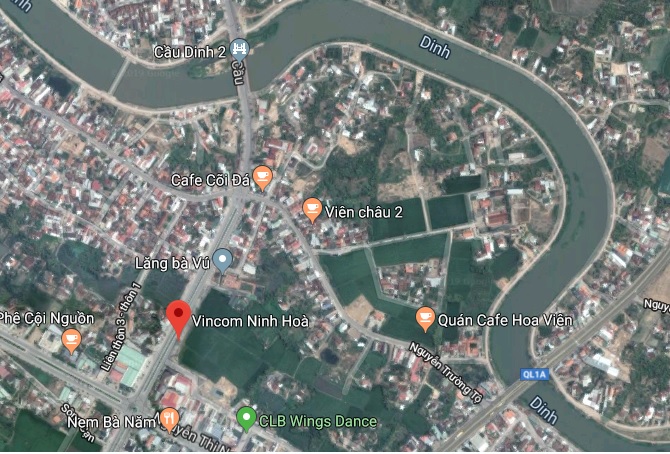Open the Cafe Cối Đá marker

tap(262, 179)
